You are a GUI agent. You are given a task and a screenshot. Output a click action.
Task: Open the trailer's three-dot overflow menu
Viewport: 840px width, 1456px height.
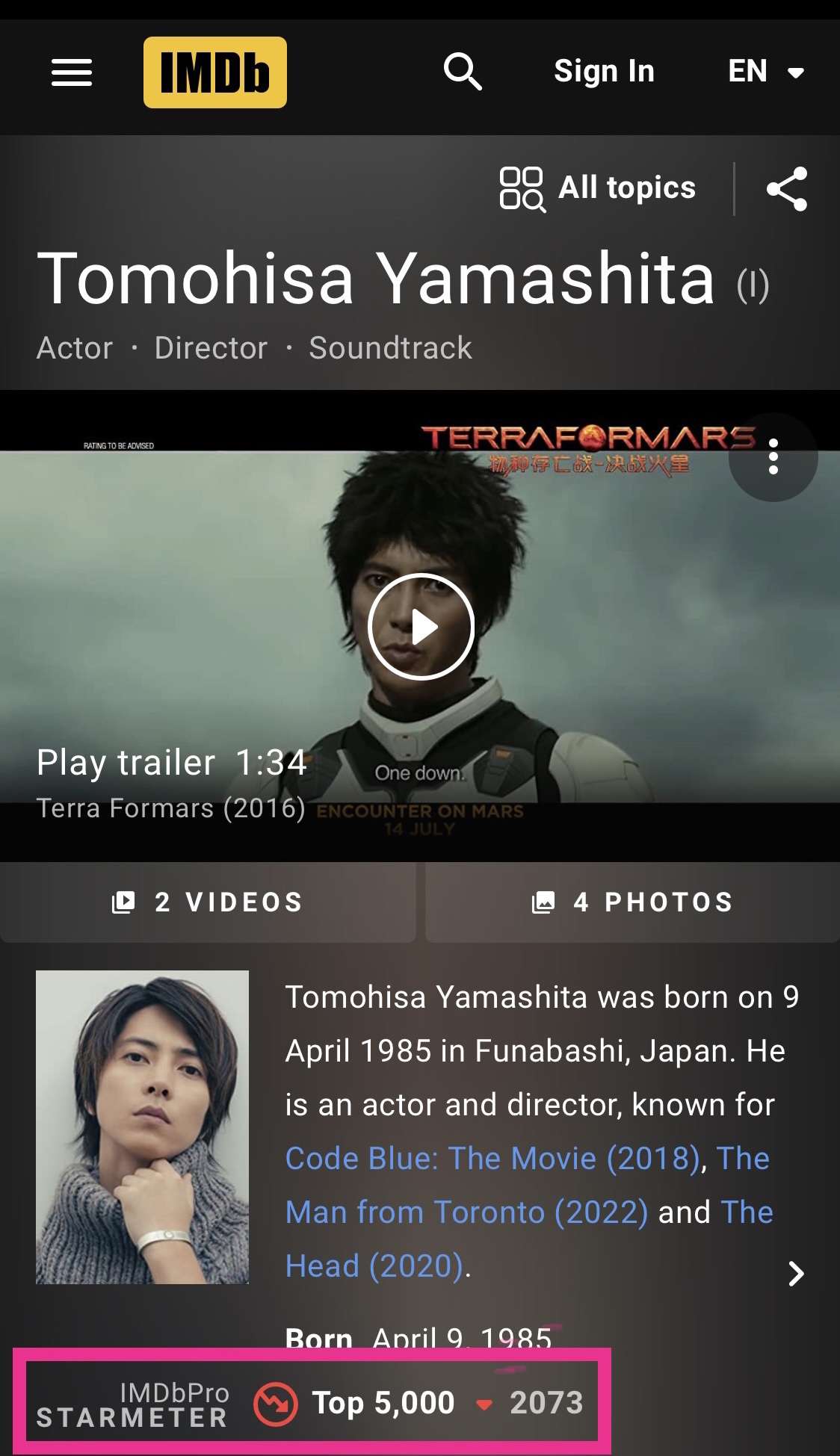773,456
